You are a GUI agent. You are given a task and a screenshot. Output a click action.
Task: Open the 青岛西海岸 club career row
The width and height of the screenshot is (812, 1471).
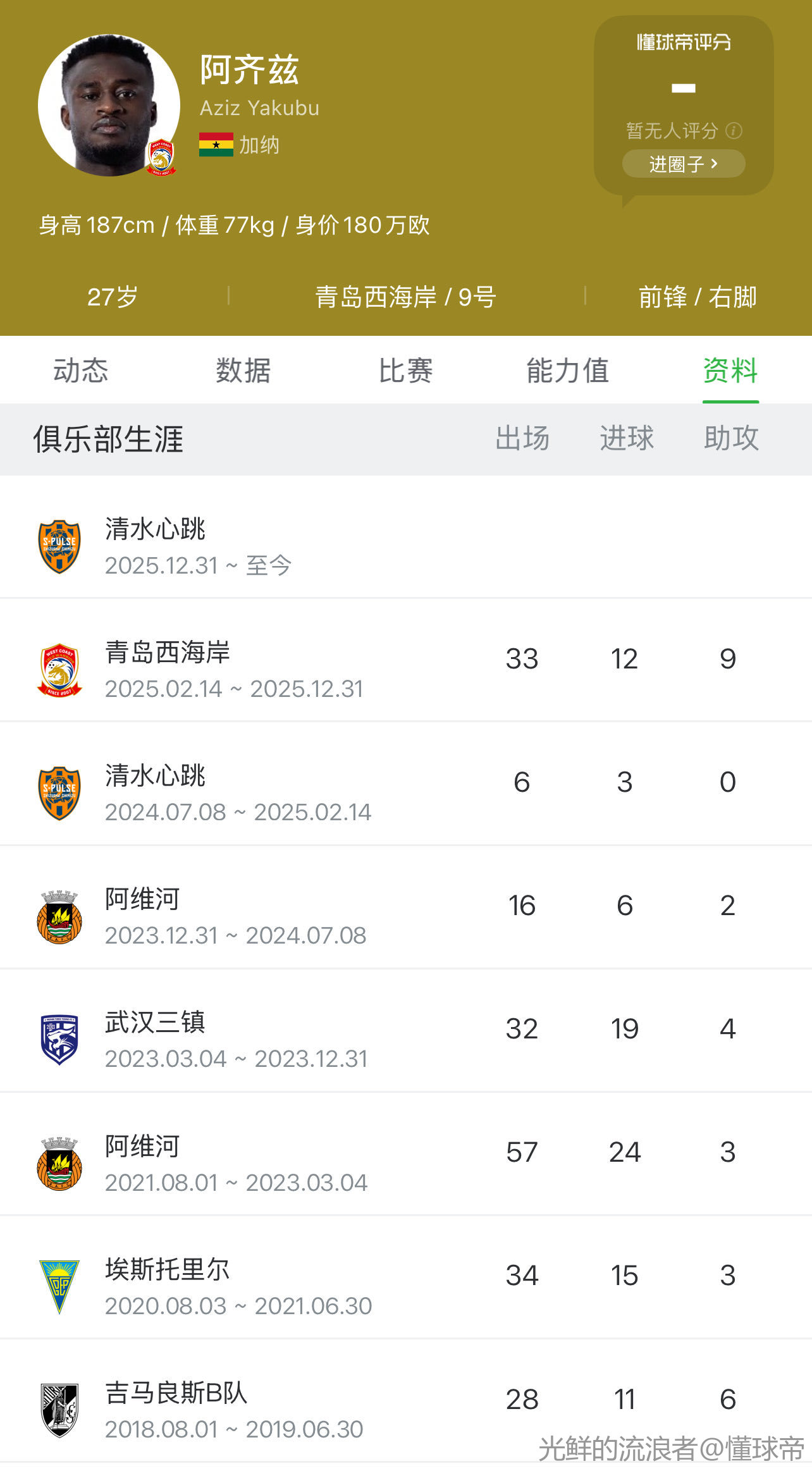click(x=406, y=660)
